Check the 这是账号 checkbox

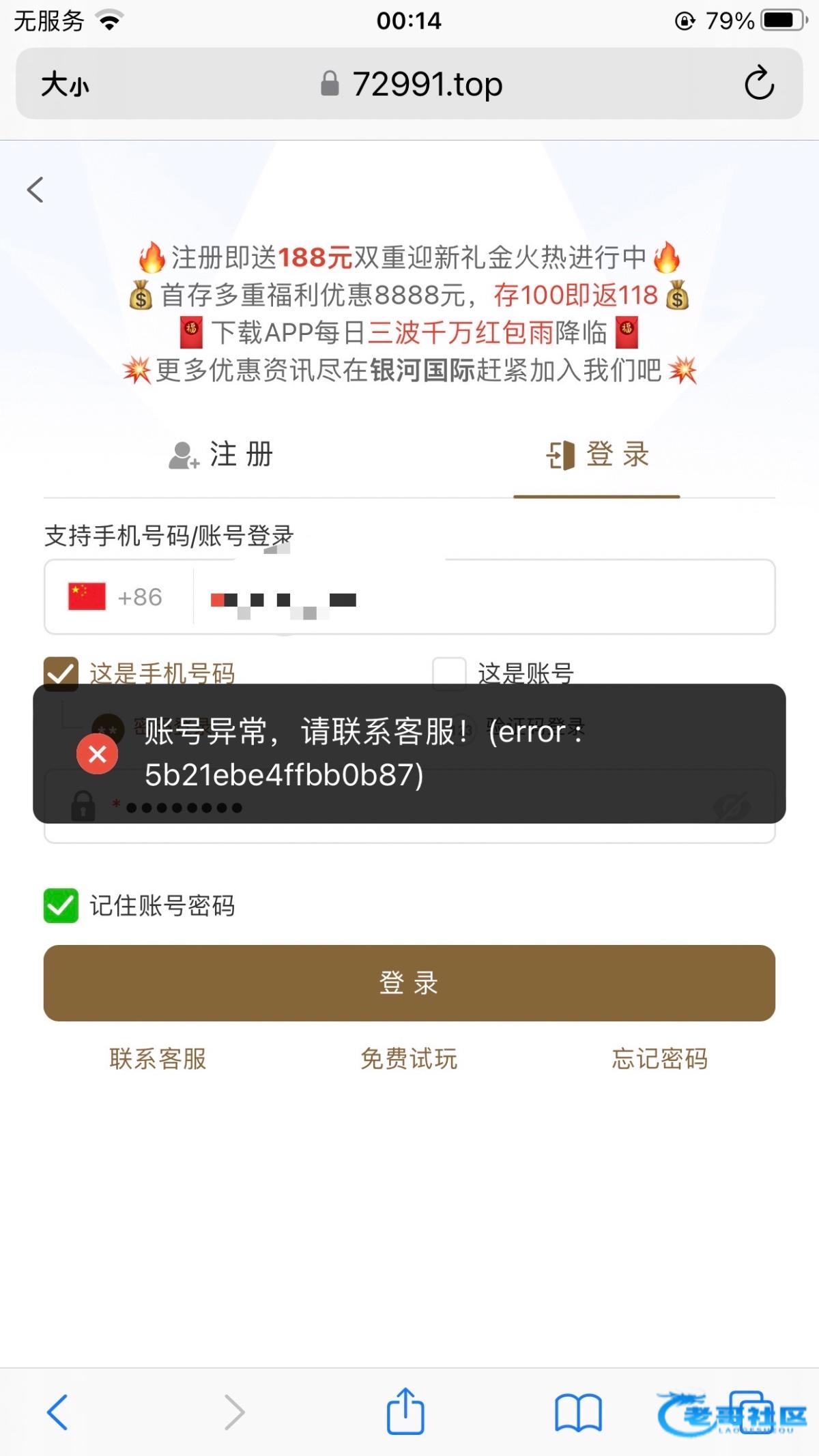449,673
